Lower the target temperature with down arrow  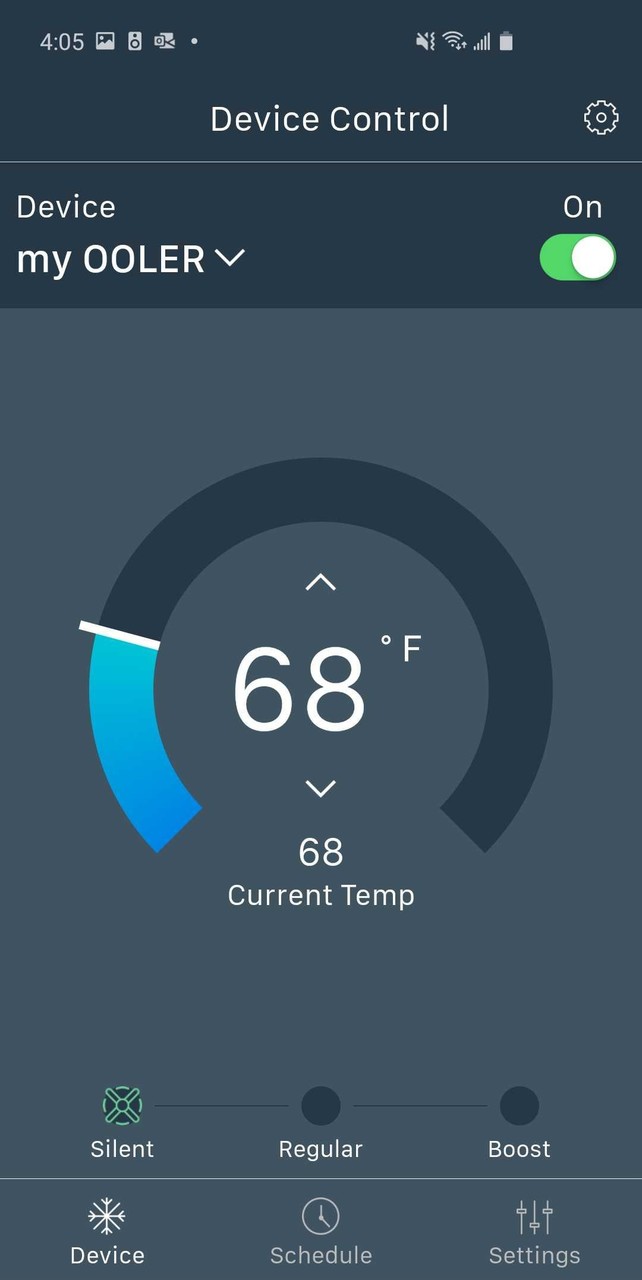coord(320,789)
